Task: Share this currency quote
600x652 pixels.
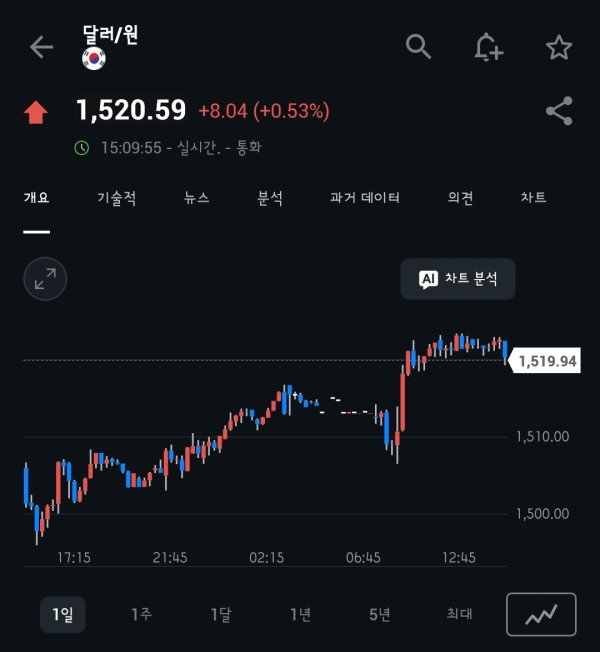Action: coord(559,111)
